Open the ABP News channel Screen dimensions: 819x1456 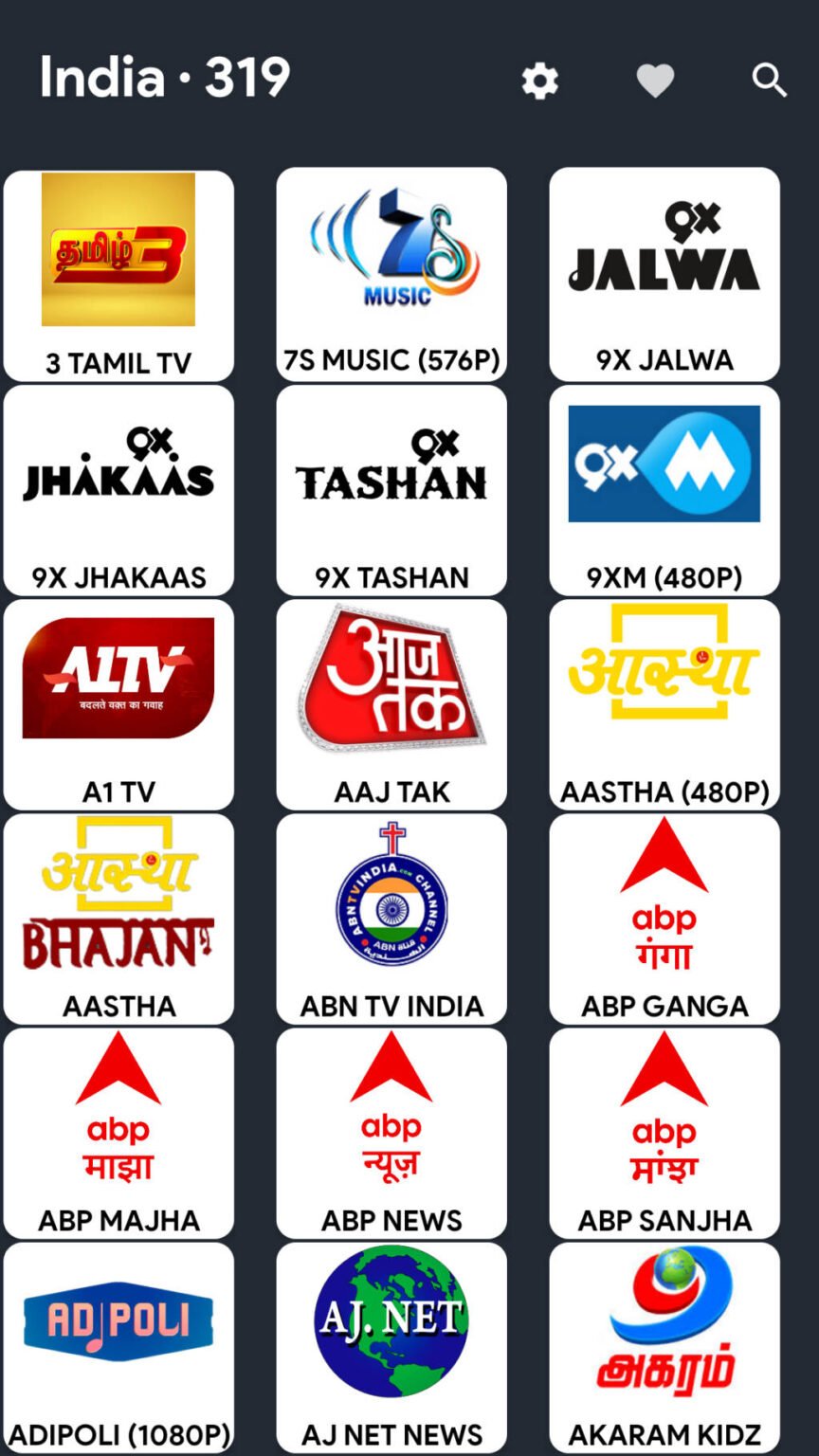tap(391, 1133)
